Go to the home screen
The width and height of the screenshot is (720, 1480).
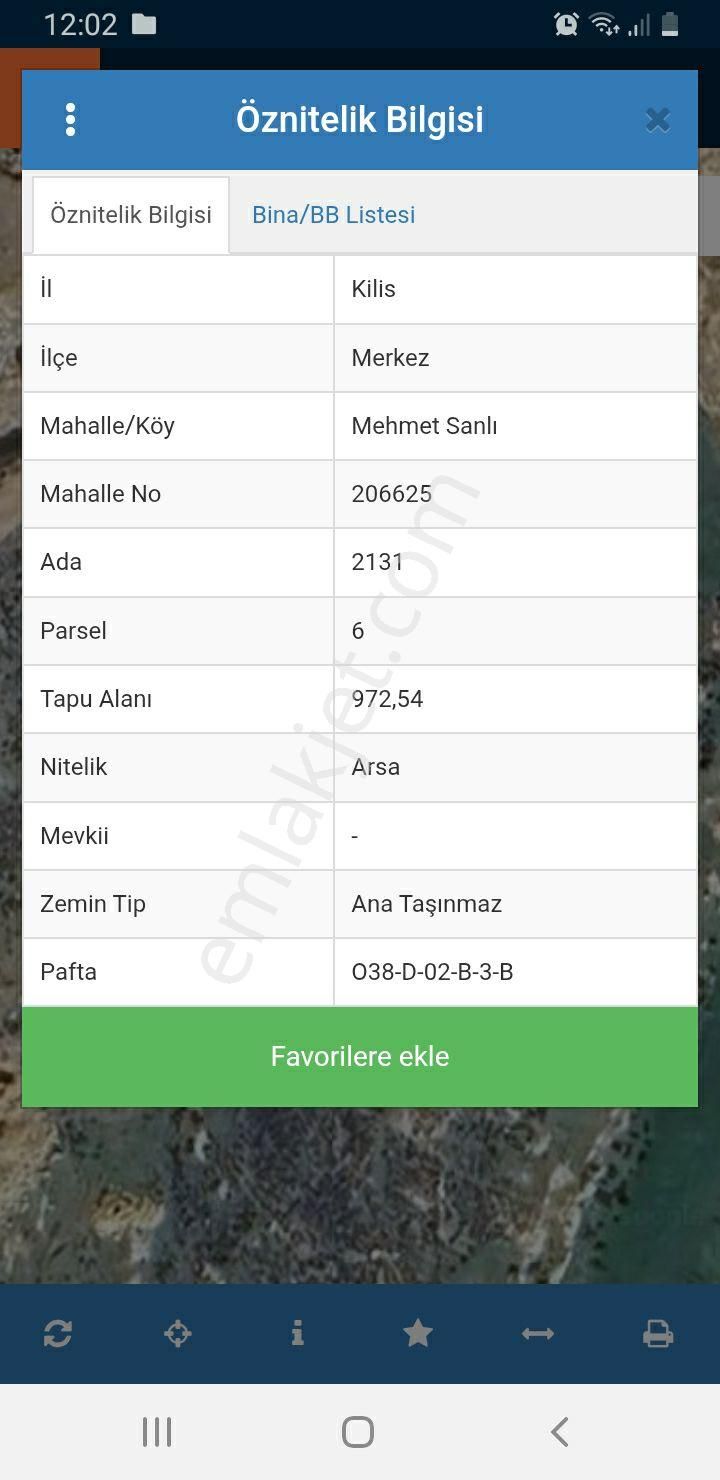[x=358, y=1432]
